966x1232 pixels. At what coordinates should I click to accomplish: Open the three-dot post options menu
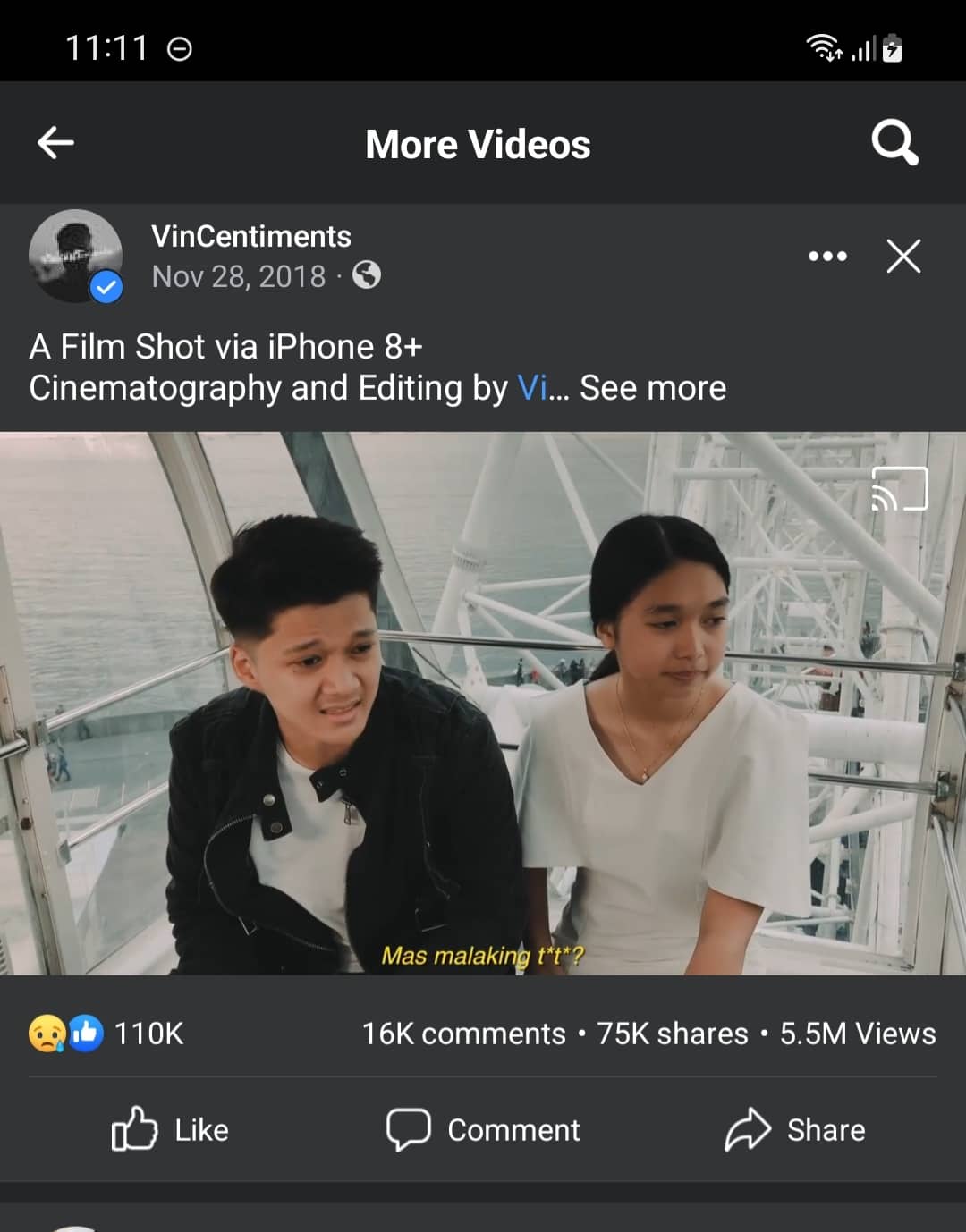click(x=827, y=257)
